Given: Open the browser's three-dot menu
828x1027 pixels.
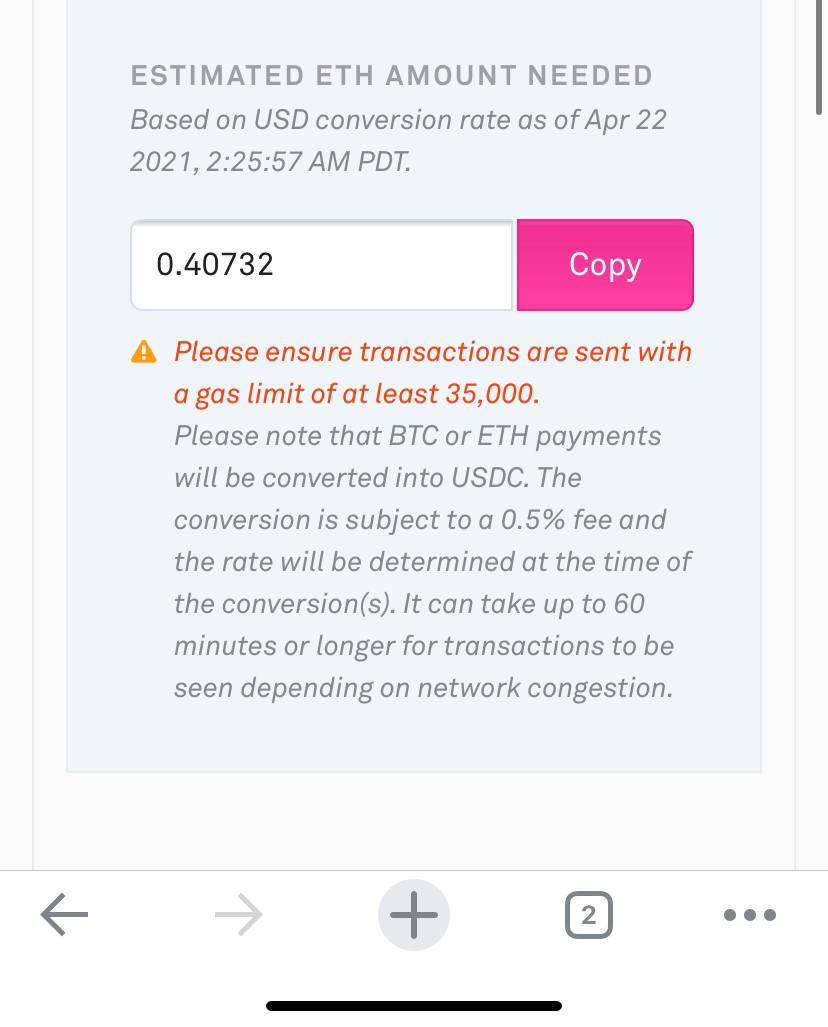Looking at the screenshot, I should tap(749, 915).
